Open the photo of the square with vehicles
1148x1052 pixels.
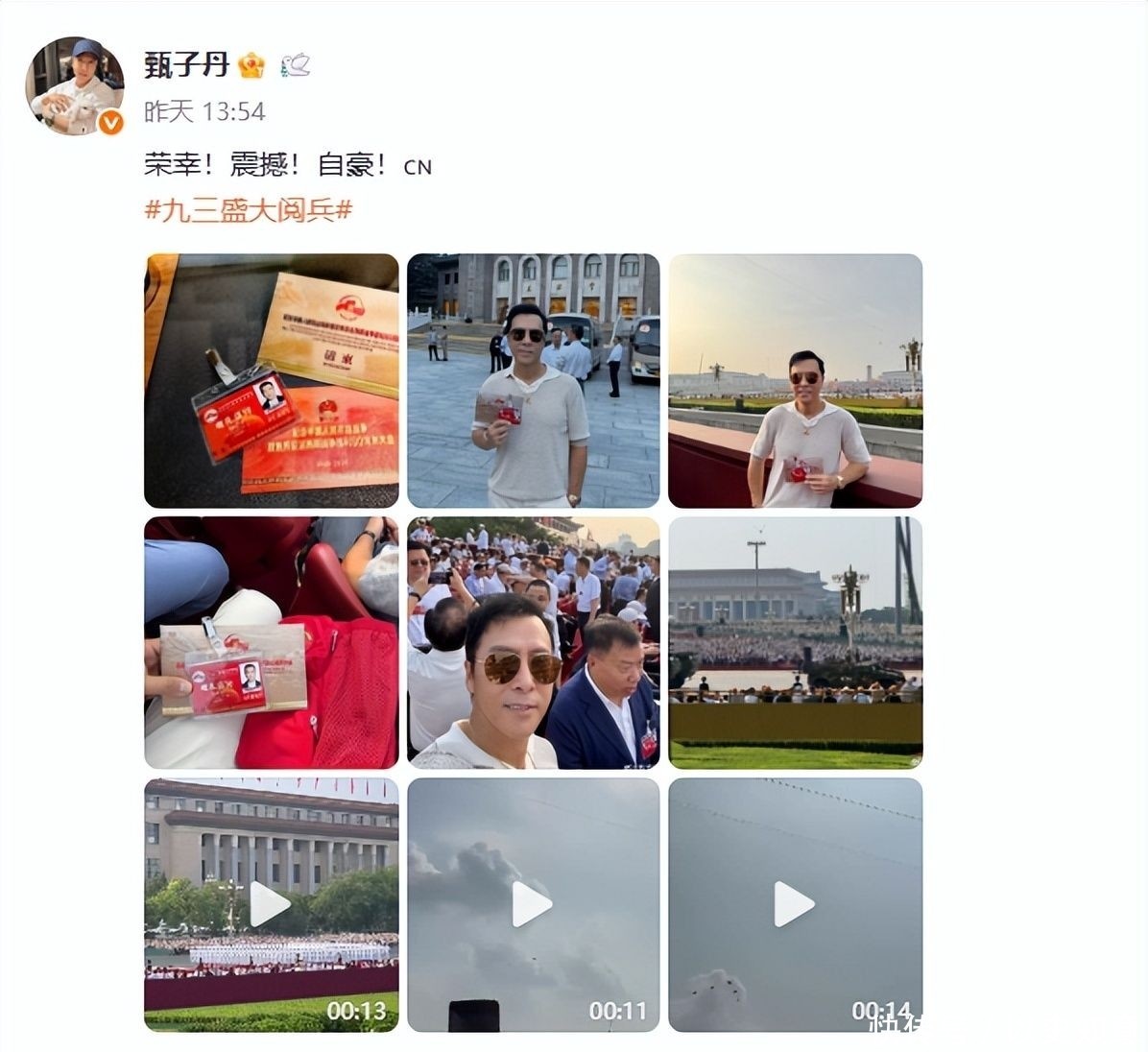(795, 642)
